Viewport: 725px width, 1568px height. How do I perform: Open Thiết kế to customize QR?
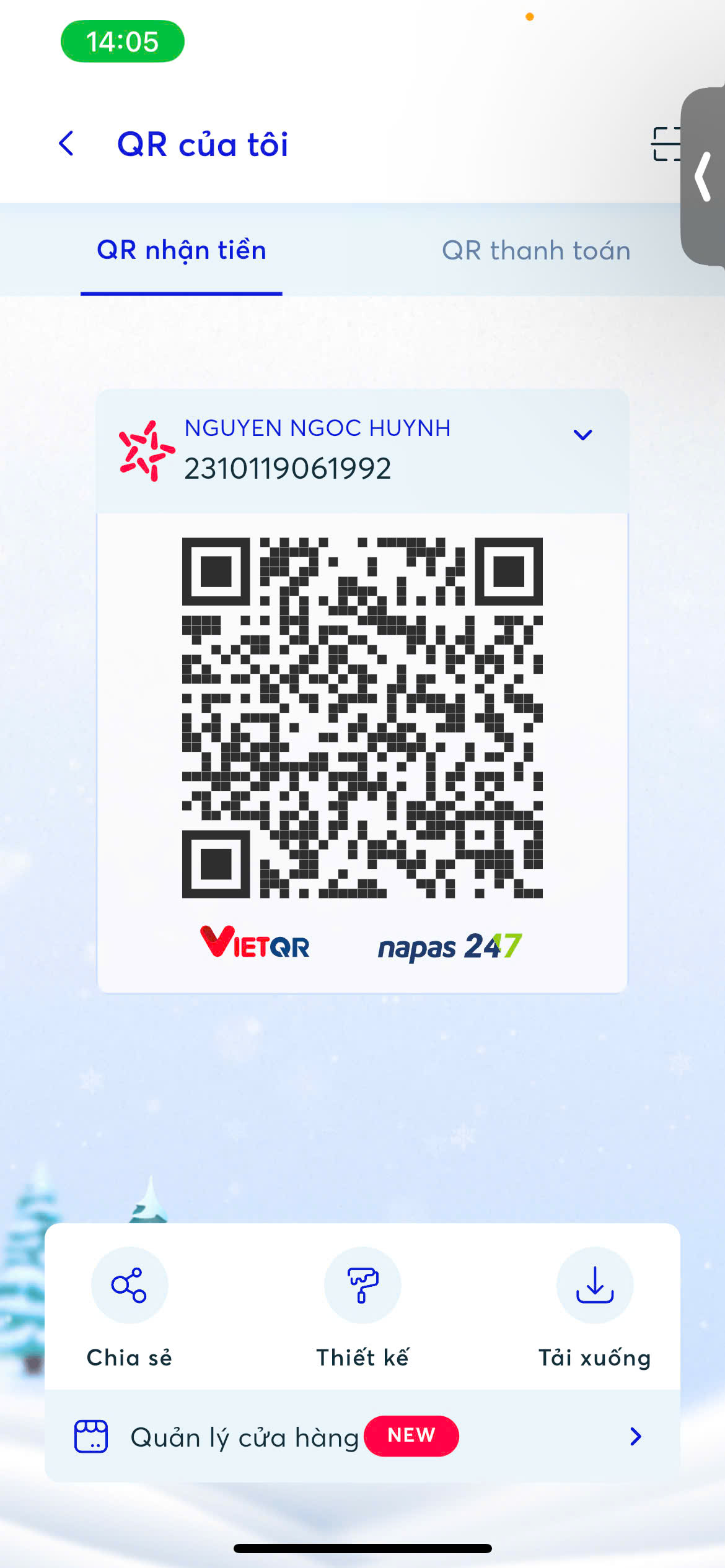(x=362, y=1307)
